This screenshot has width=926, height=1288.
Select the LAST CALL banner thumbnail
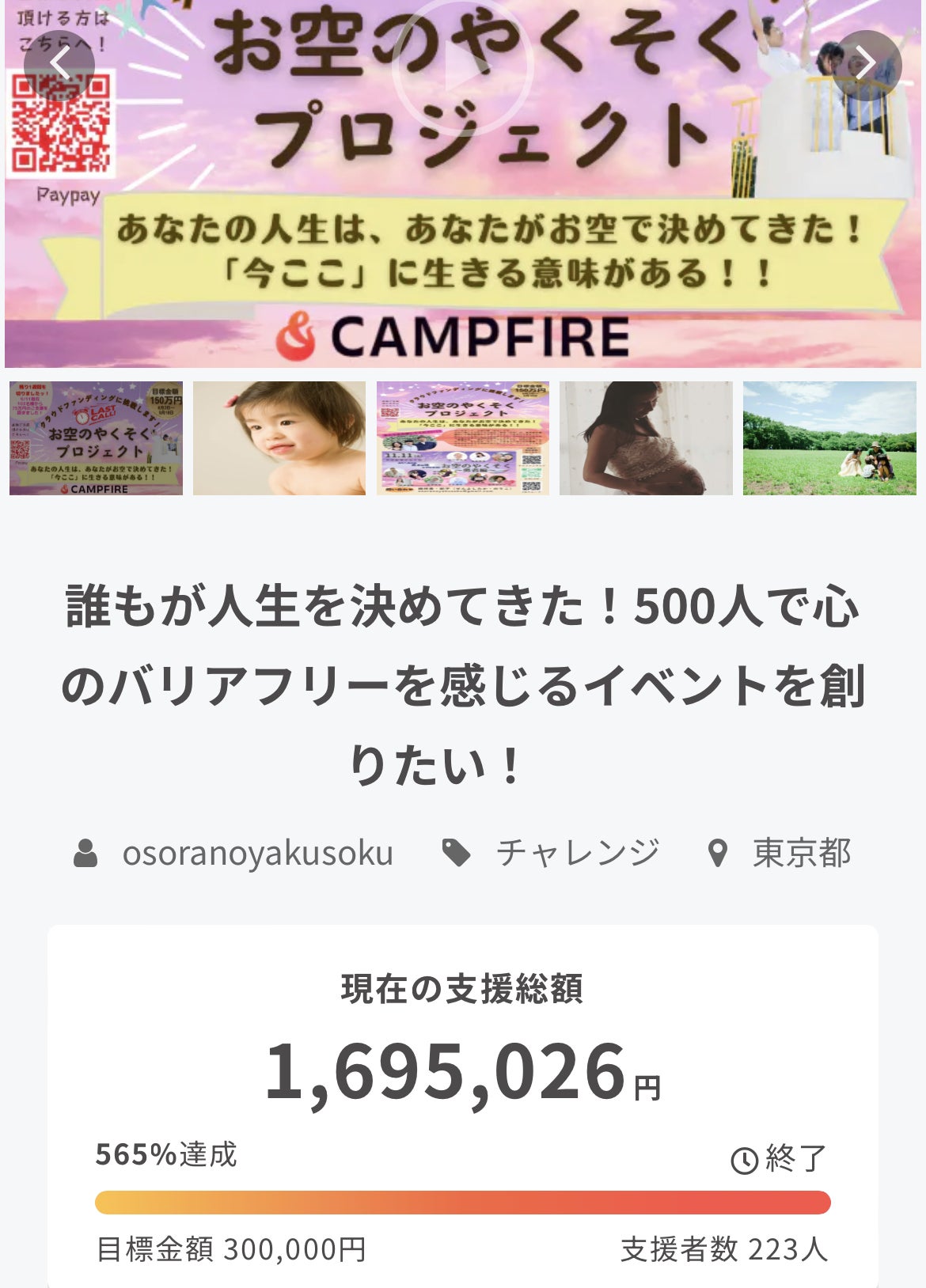96,438
